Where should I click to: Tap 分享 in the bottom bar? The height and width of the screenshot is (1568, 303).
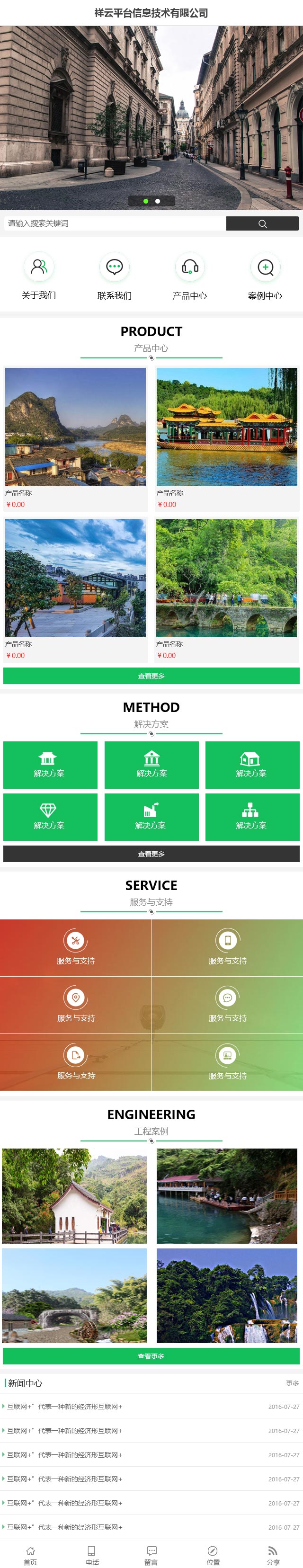coord(273,1555)
